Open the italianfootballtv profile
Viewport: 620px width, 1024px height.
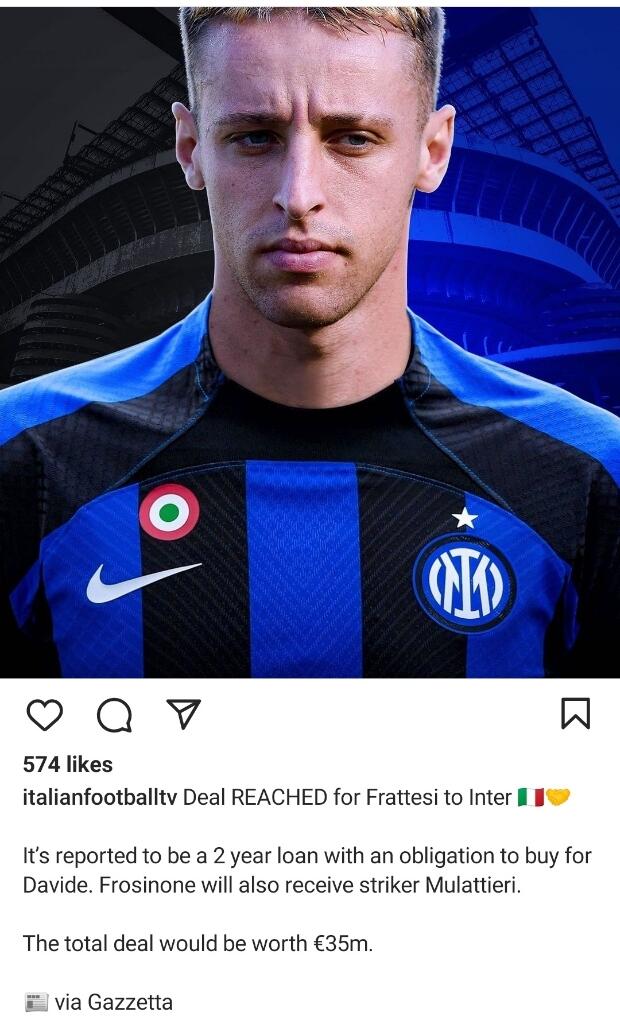pyautogui.click(x=99, y=798)
